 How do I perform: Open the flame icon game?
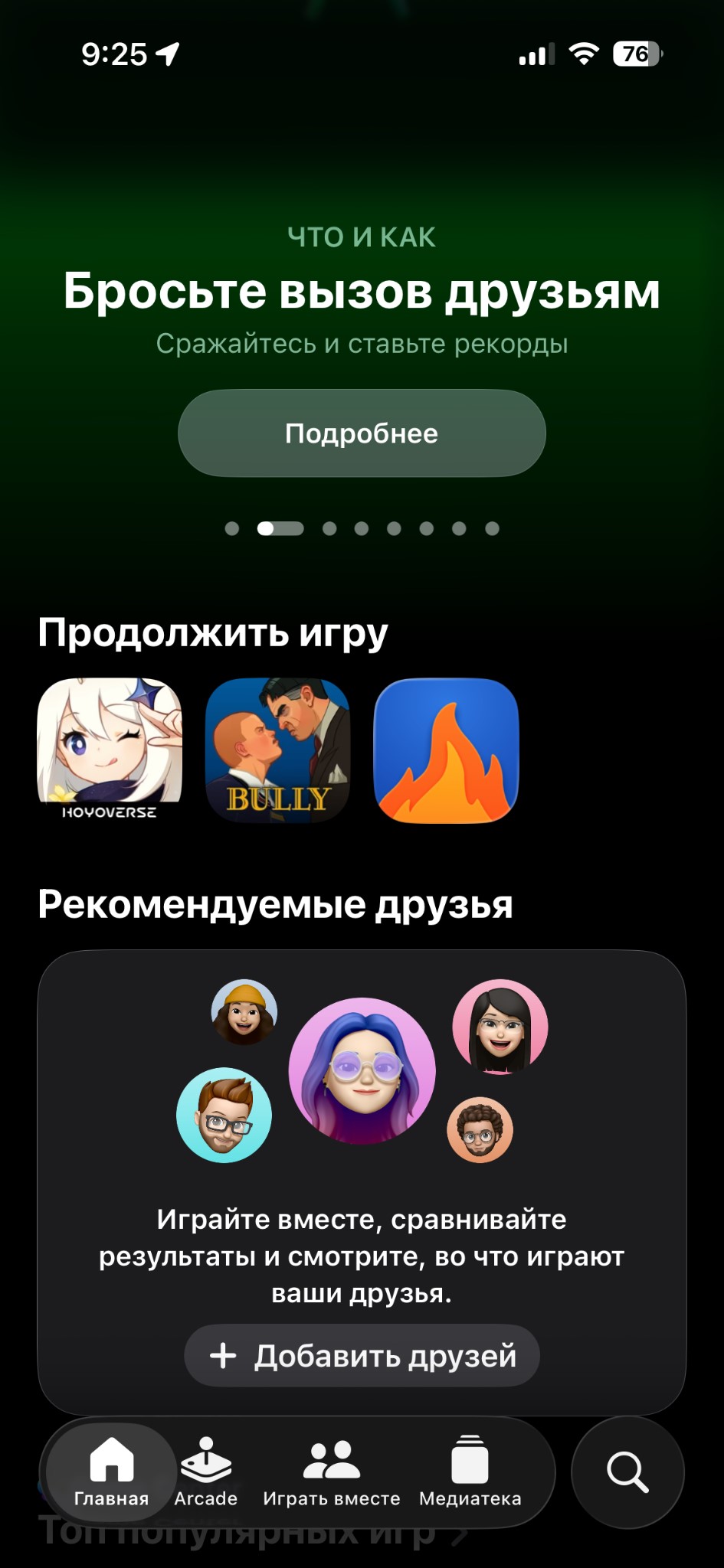(x=446, y=749)
